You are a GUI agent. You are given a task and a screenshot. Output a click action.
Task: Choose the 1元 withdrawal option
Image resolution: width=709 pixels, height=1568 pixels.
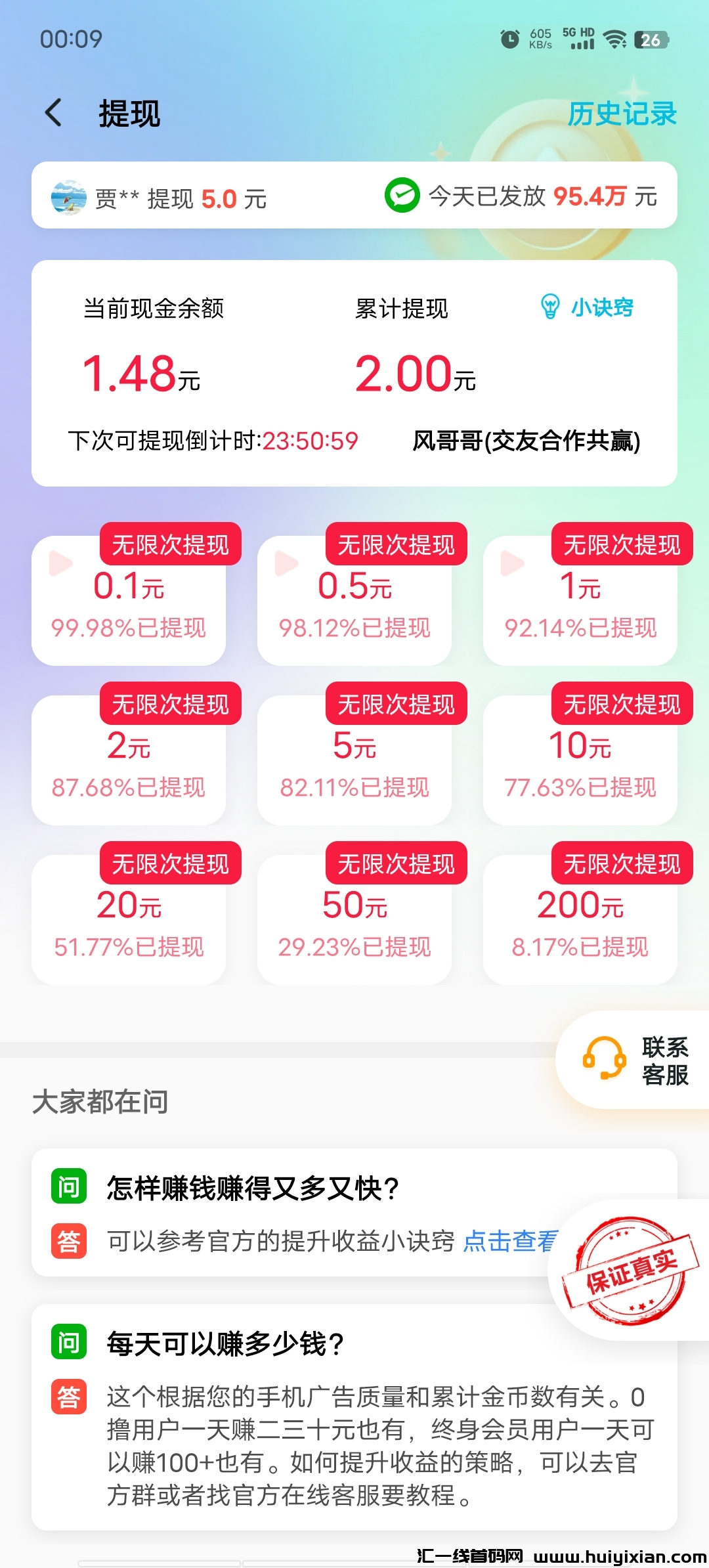[x=580, y=601]
